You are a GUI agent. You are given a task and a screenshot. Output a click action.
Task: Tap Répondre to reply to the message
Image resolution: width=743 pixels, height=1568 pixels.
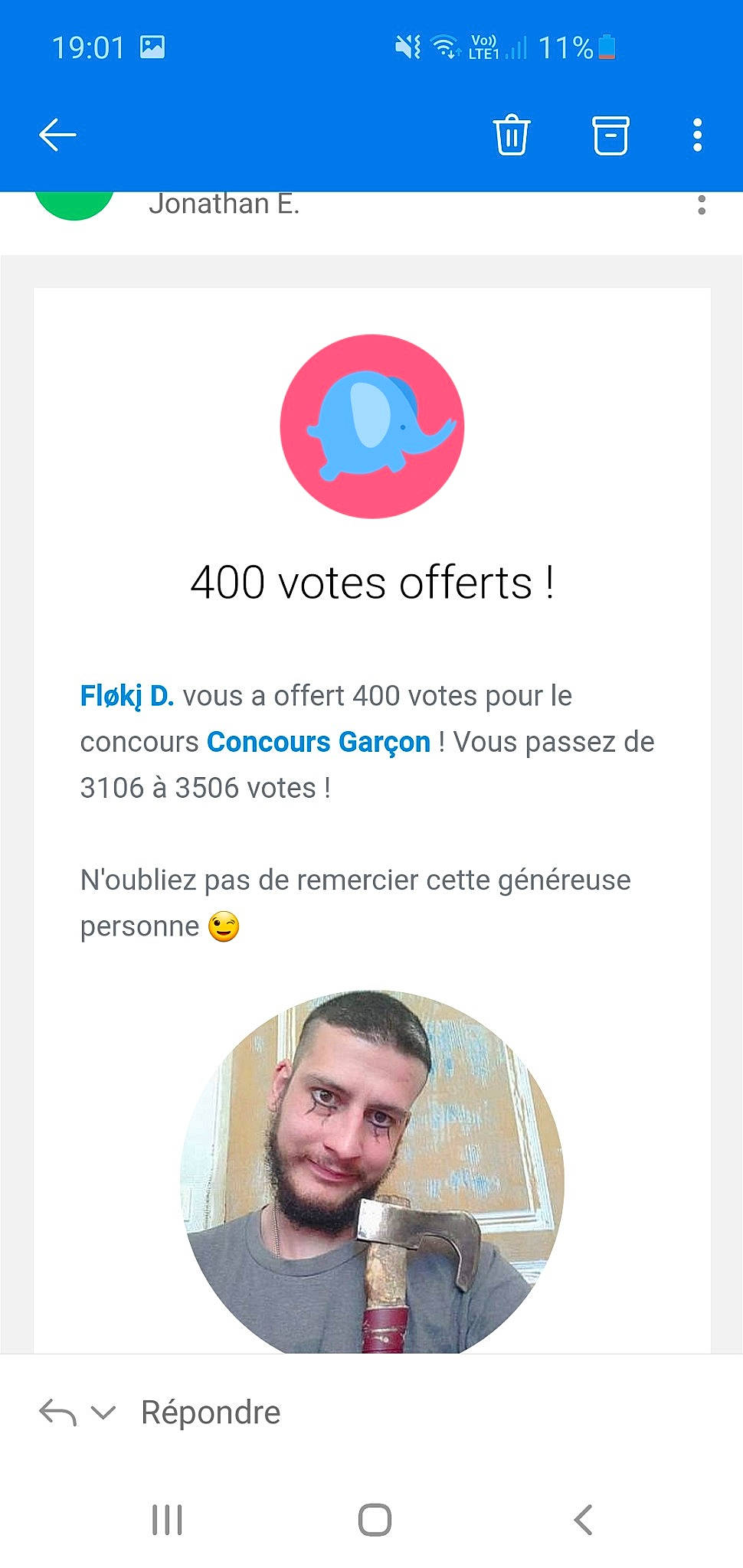(211, 1411)
